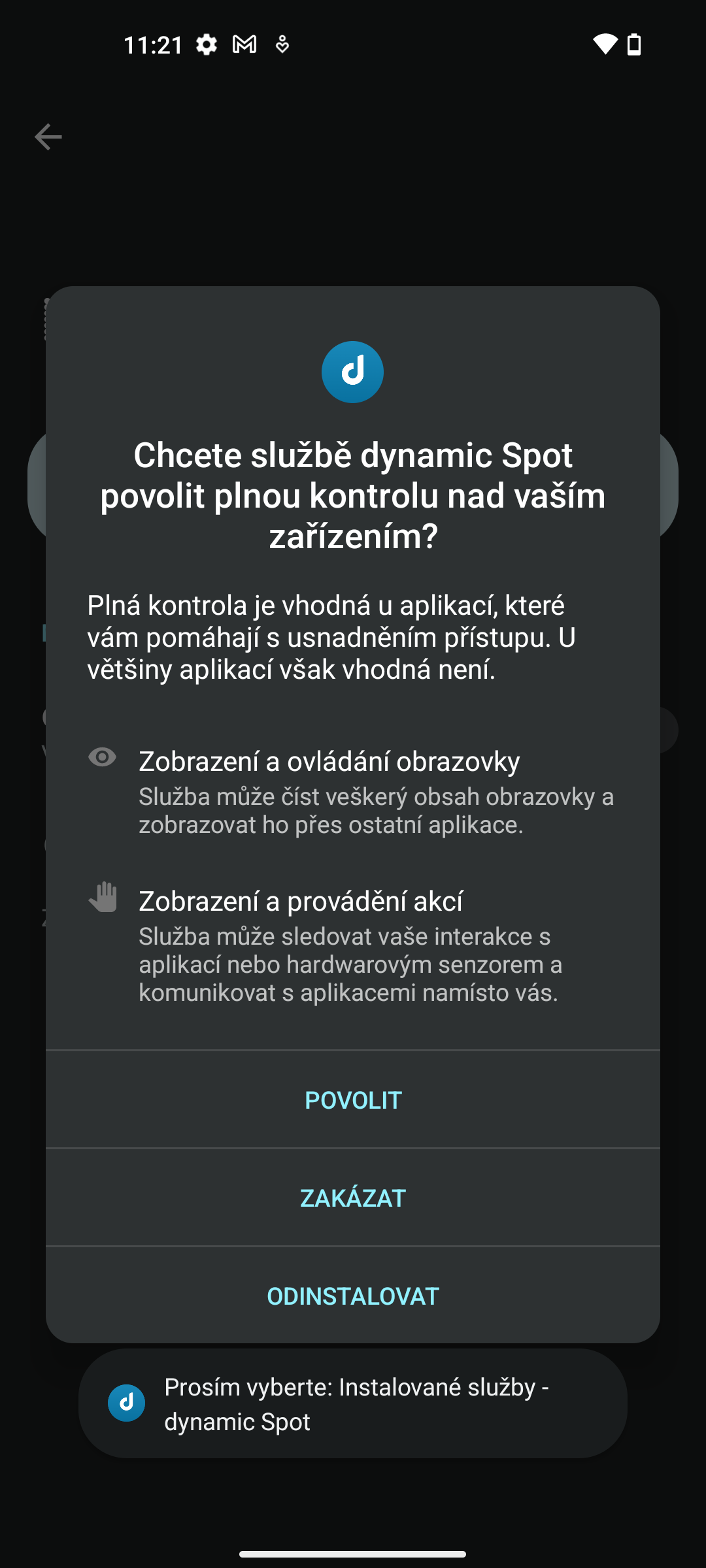Click the dialog title about plnou kontrolu
706x1568 pixels.
(353, 497)
